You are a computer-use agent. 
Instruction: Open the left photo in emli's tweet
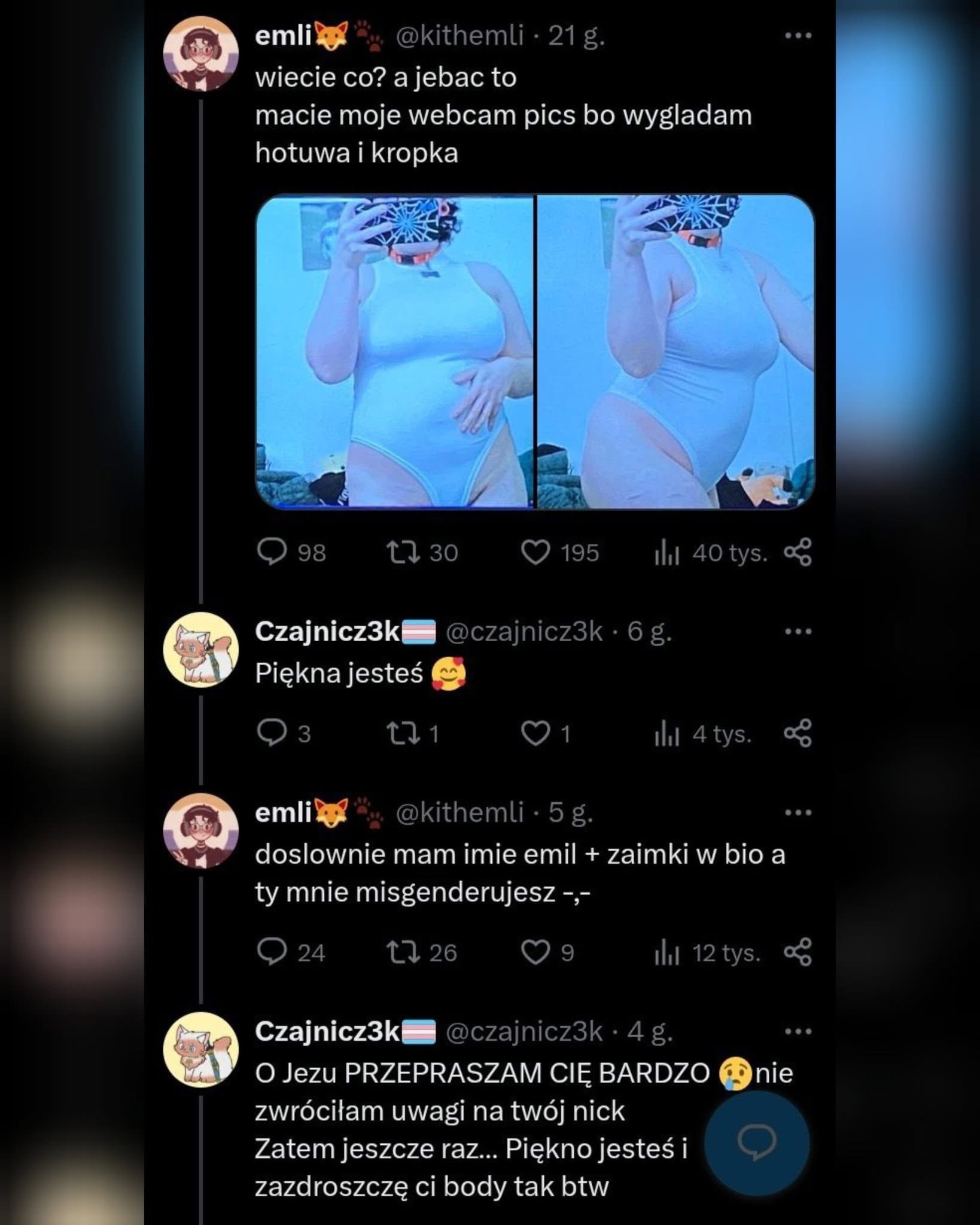(x=394, y=352)
